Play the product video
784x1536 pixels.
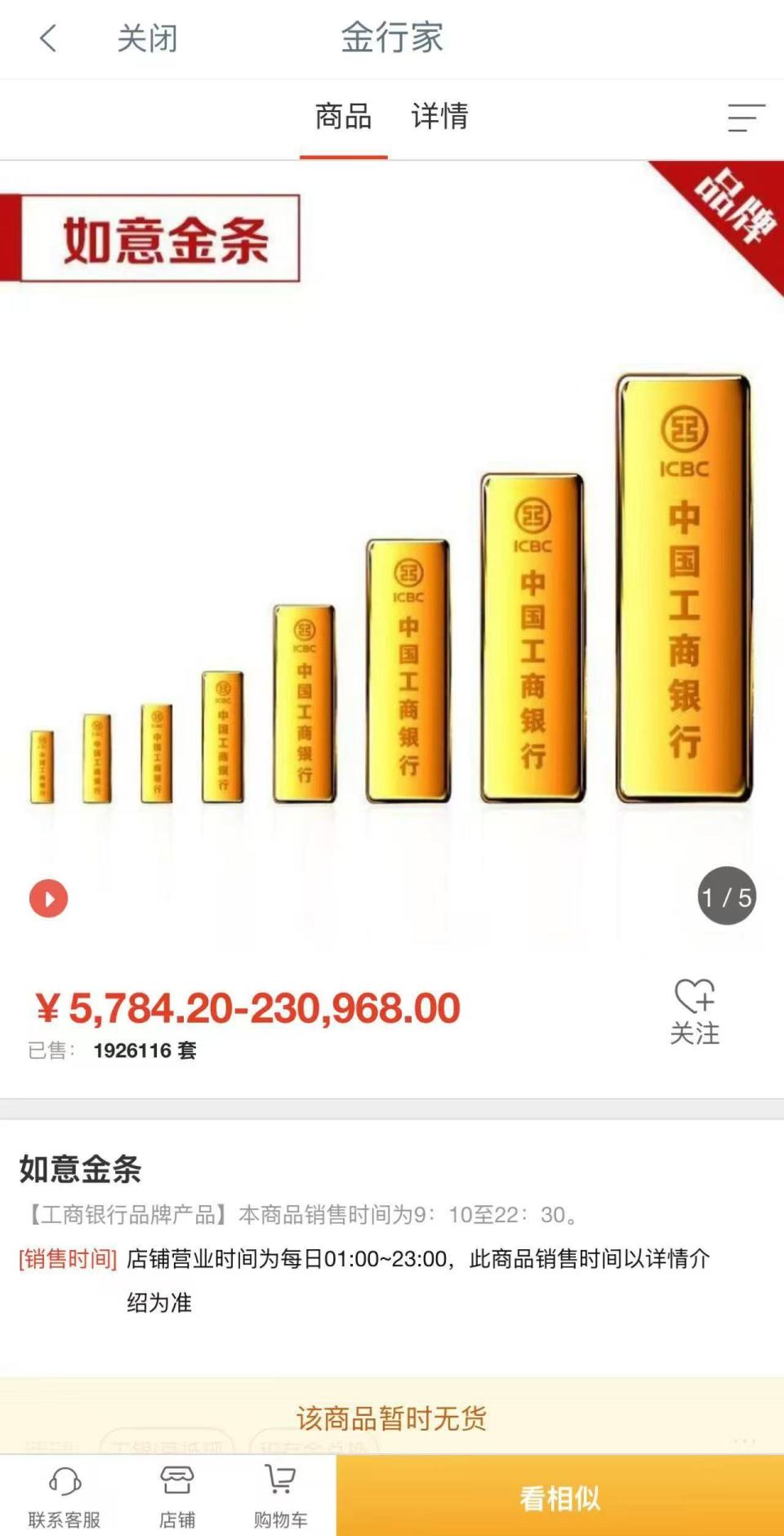48,898
